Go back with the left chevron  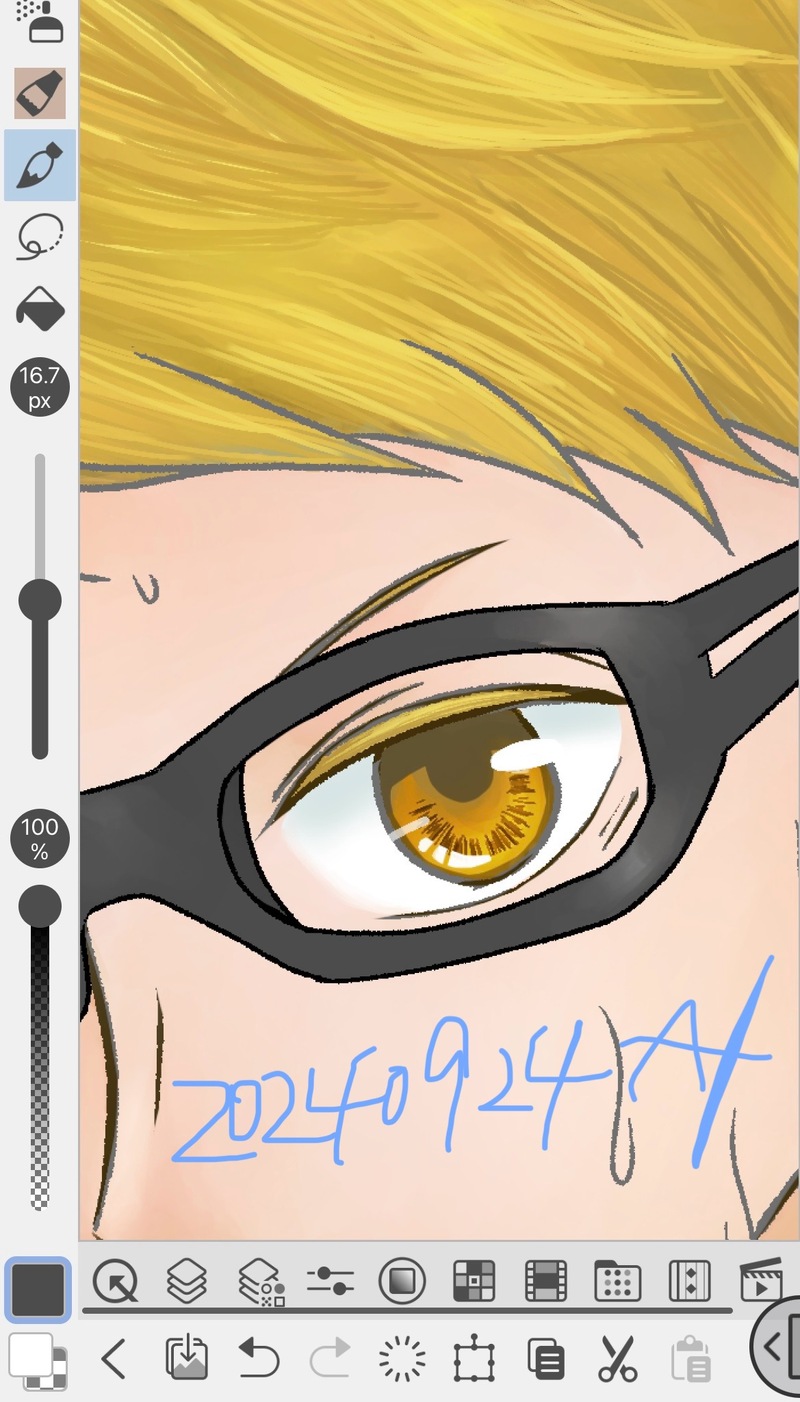pos(114,1359)
